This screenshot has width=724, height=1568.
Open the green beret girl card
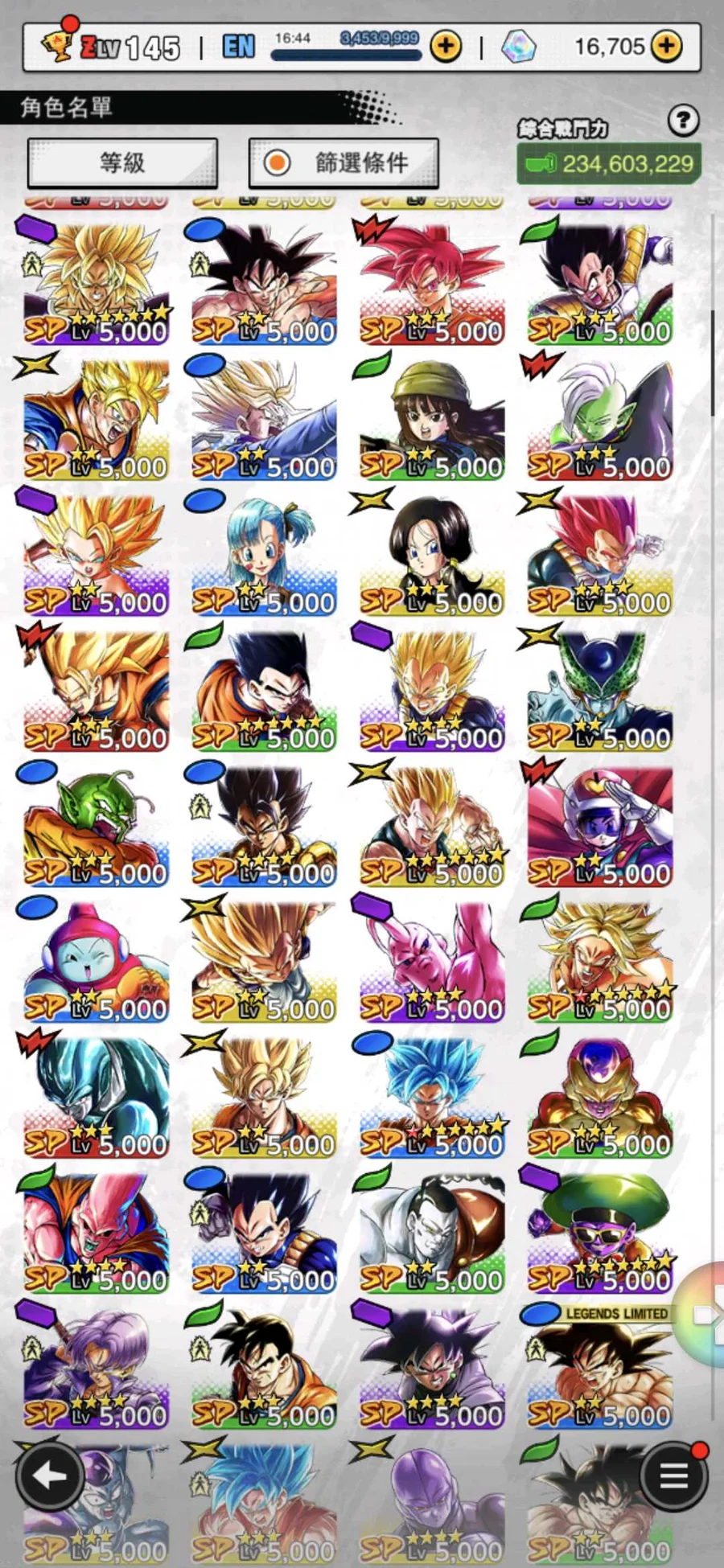pyautogui.click(x=431, y=420)
